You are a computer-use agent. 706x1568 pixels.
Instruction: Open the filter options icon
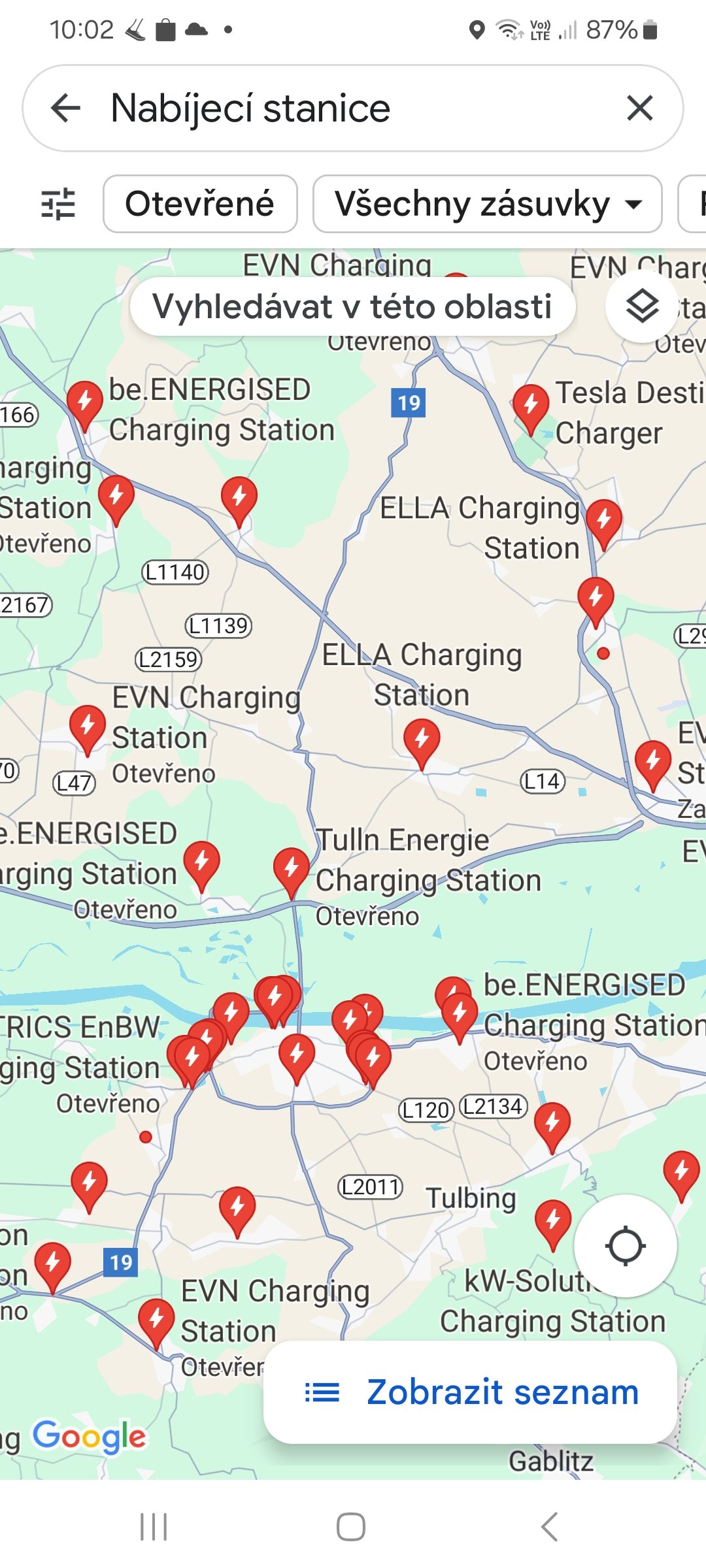(x=58, y=204)
